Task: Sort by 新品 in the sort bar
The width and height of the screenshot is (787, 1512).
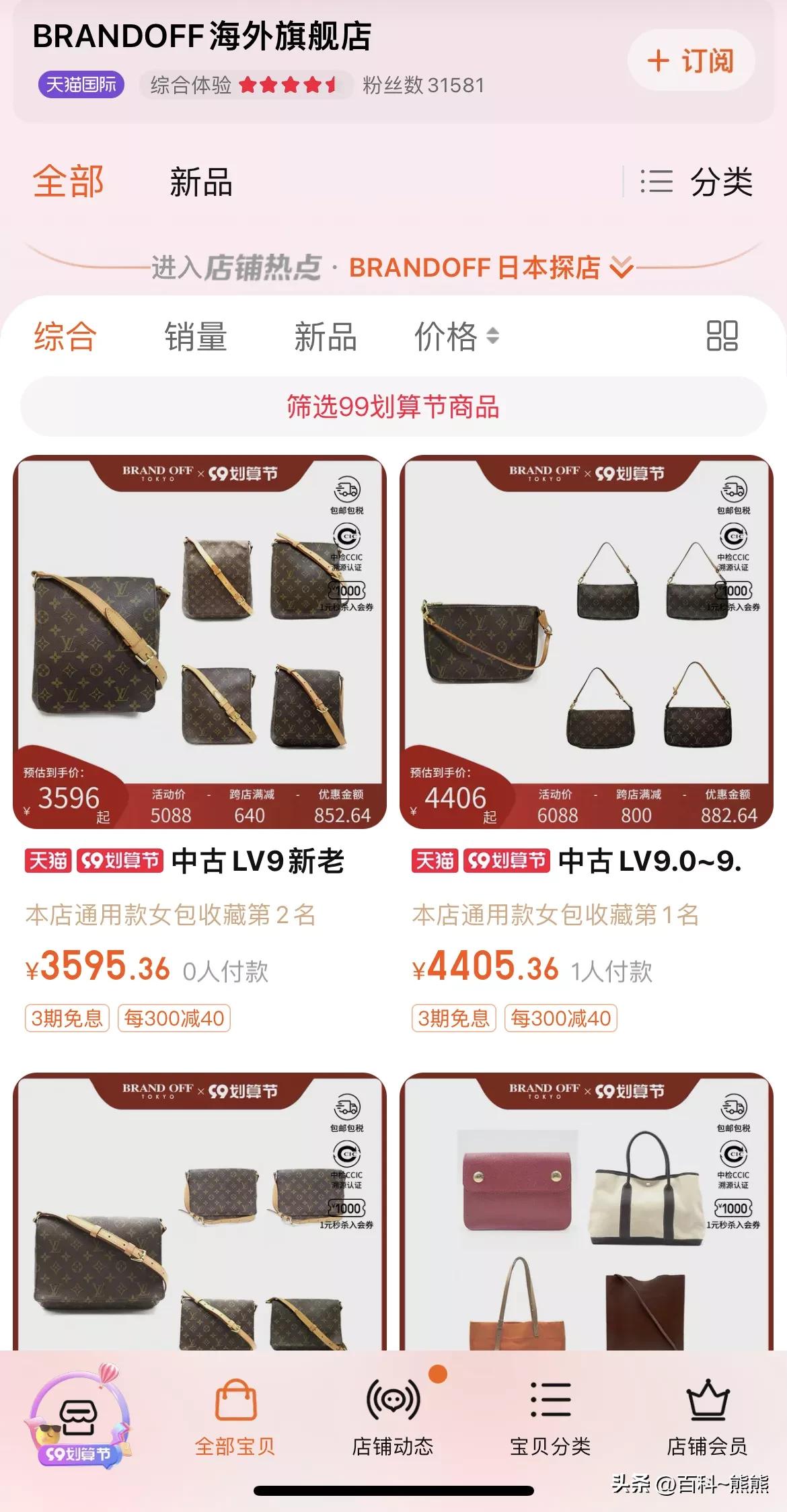Action: coord(325,336)
